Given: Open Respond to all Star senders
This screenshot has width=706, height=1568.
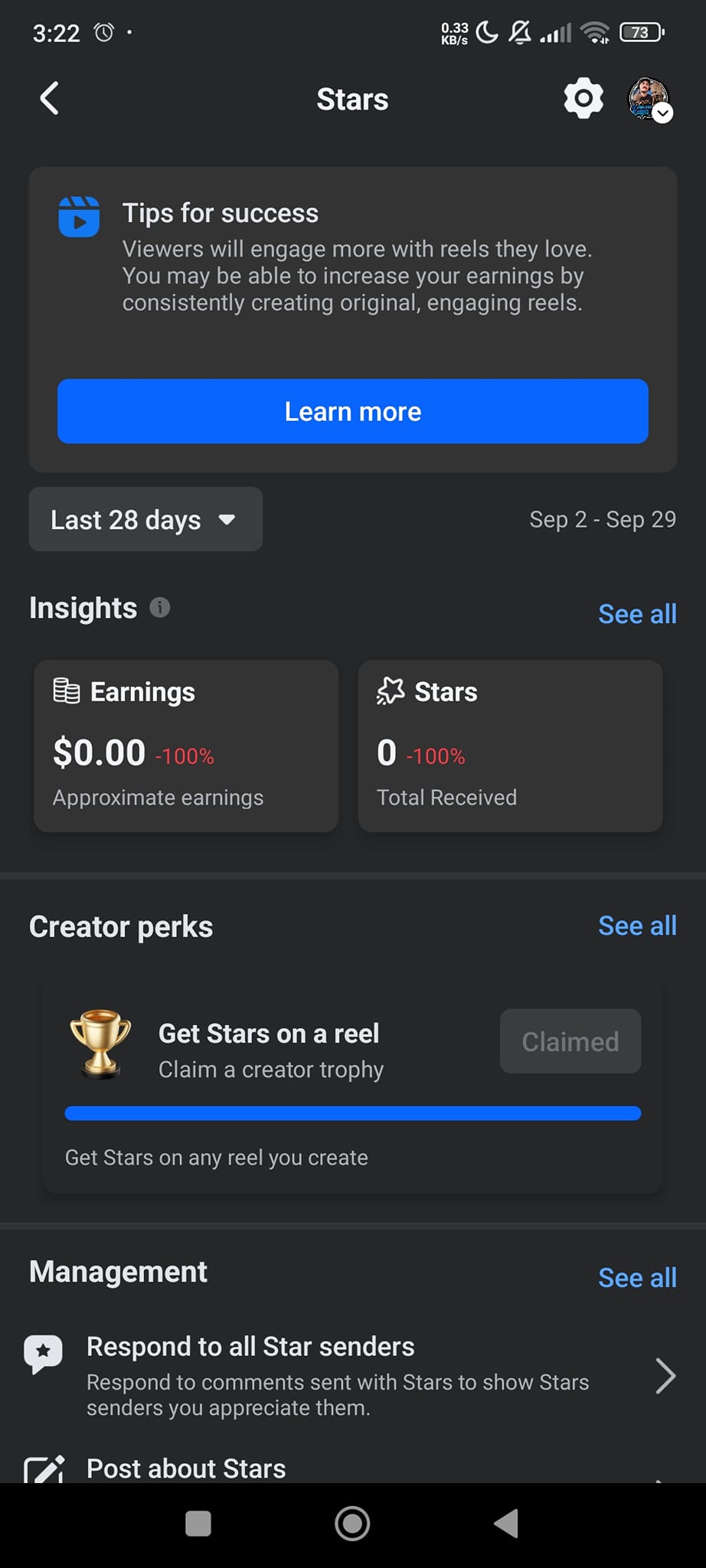Looking at the screenshot, I should (353, 1376).
